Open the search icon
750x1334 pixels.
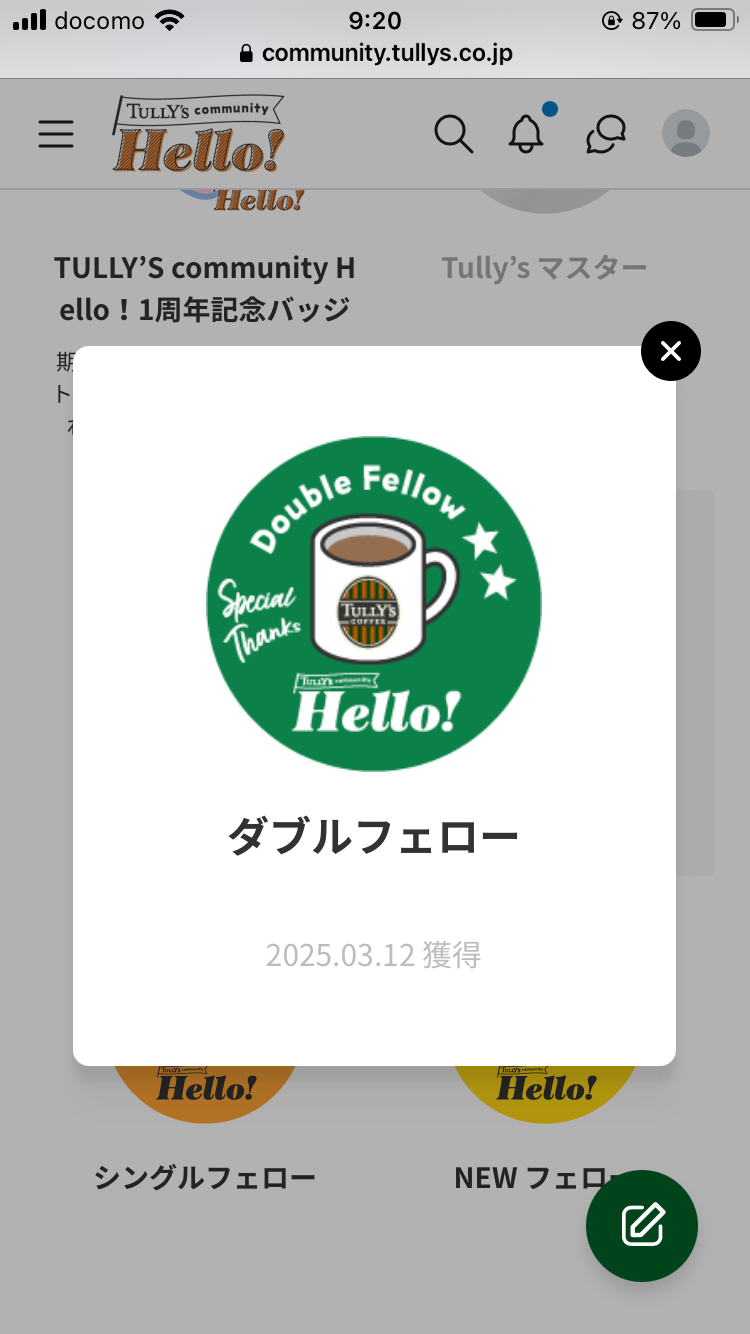(453, 134)
